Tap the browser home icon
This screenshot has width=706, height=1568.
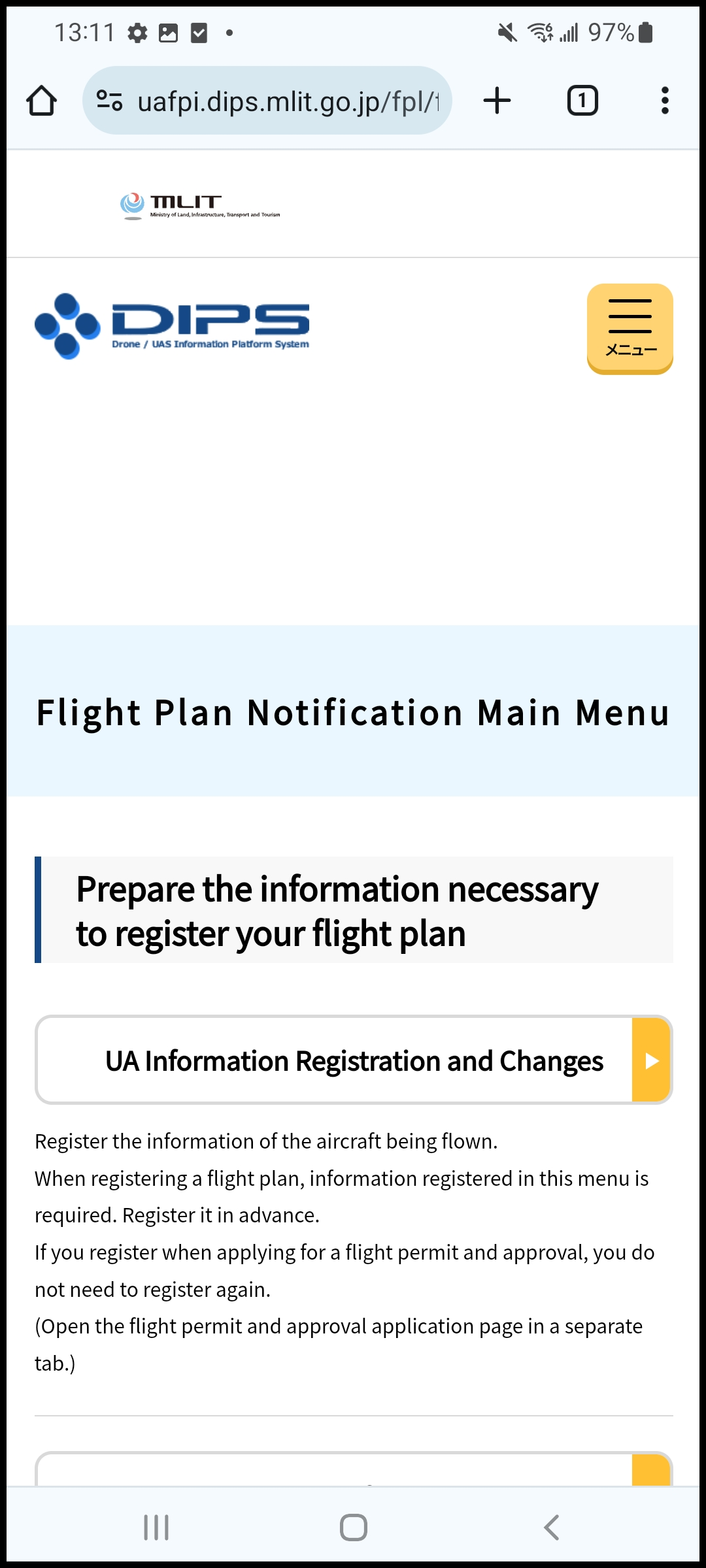41,101
